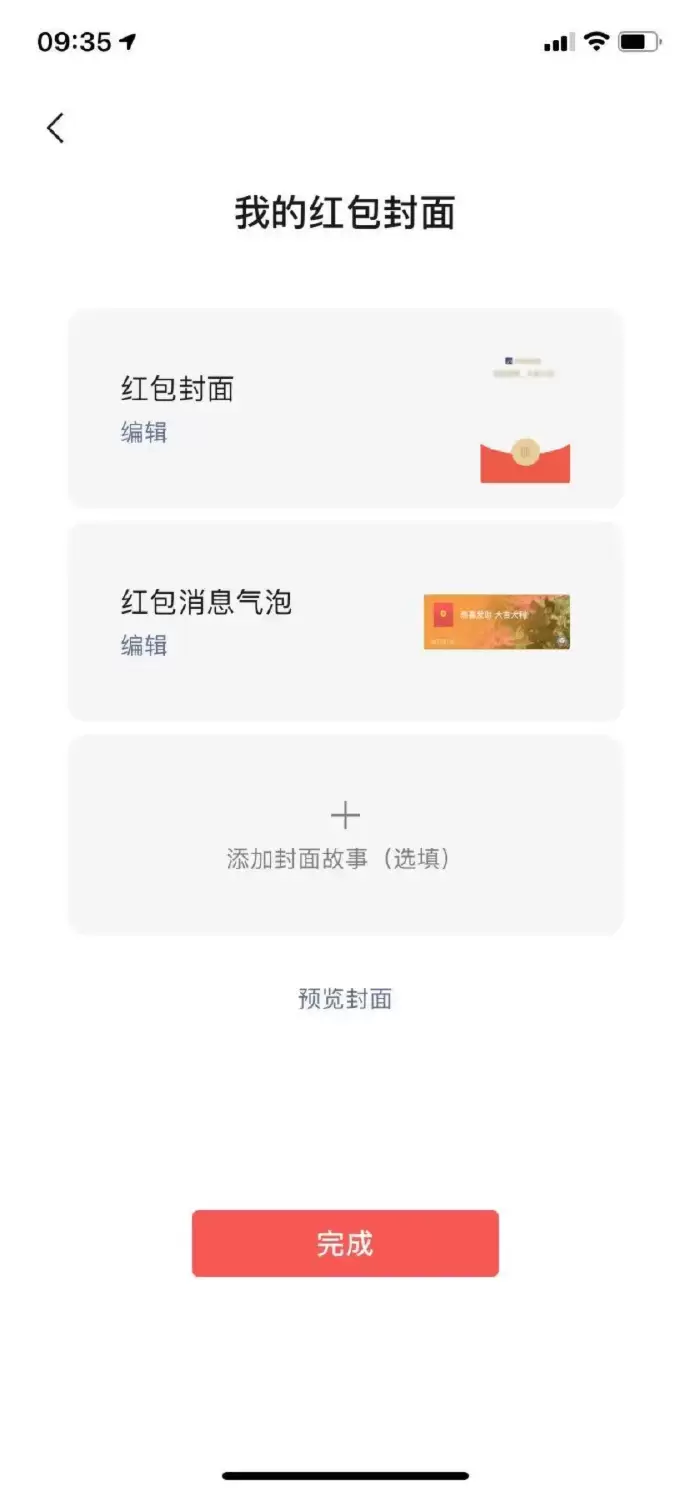The height and width of the screenshot is (1493, 690).
Task: Tap the red 完成 button
Action: (345, 1243)
